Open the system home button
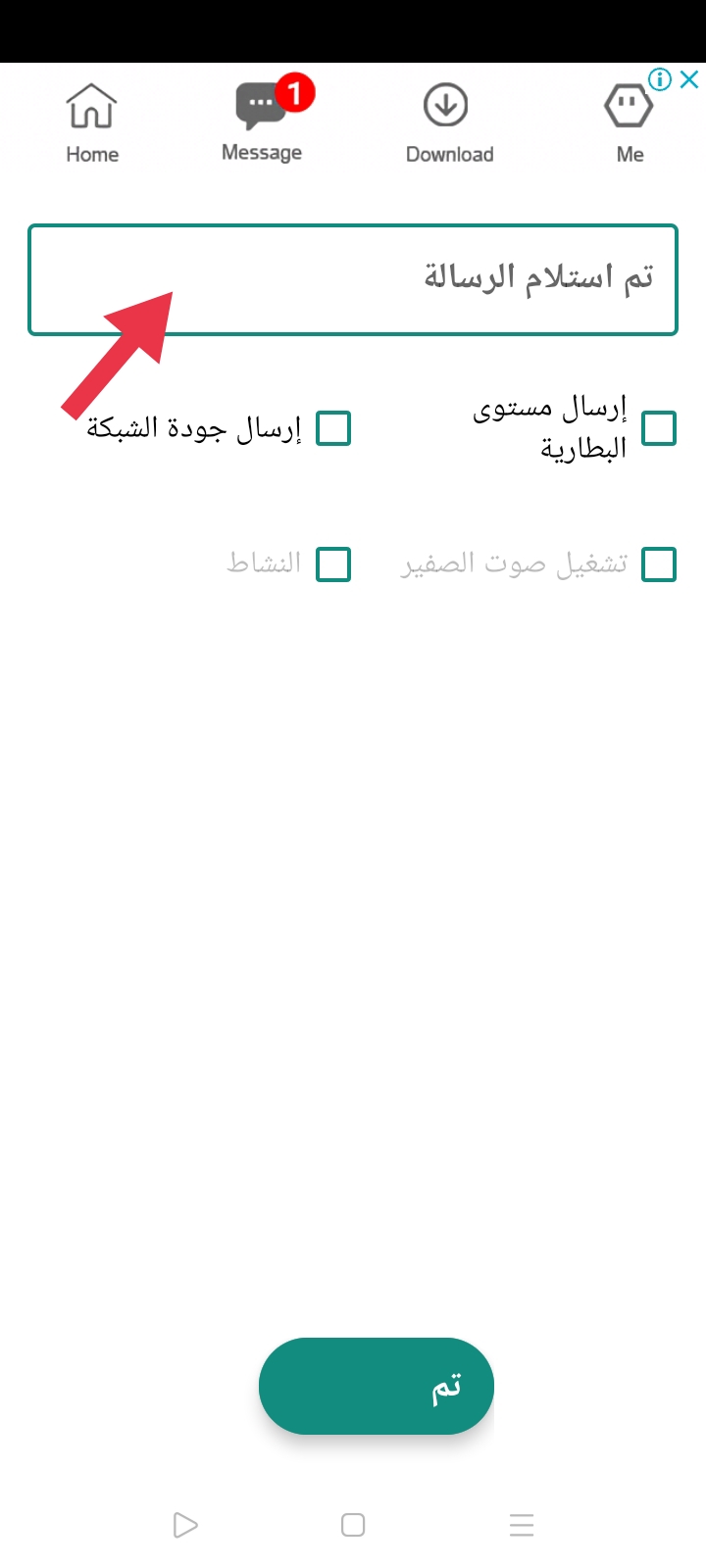The height and width of the screenshot is (1568, 706). [x=353, y=1525]
